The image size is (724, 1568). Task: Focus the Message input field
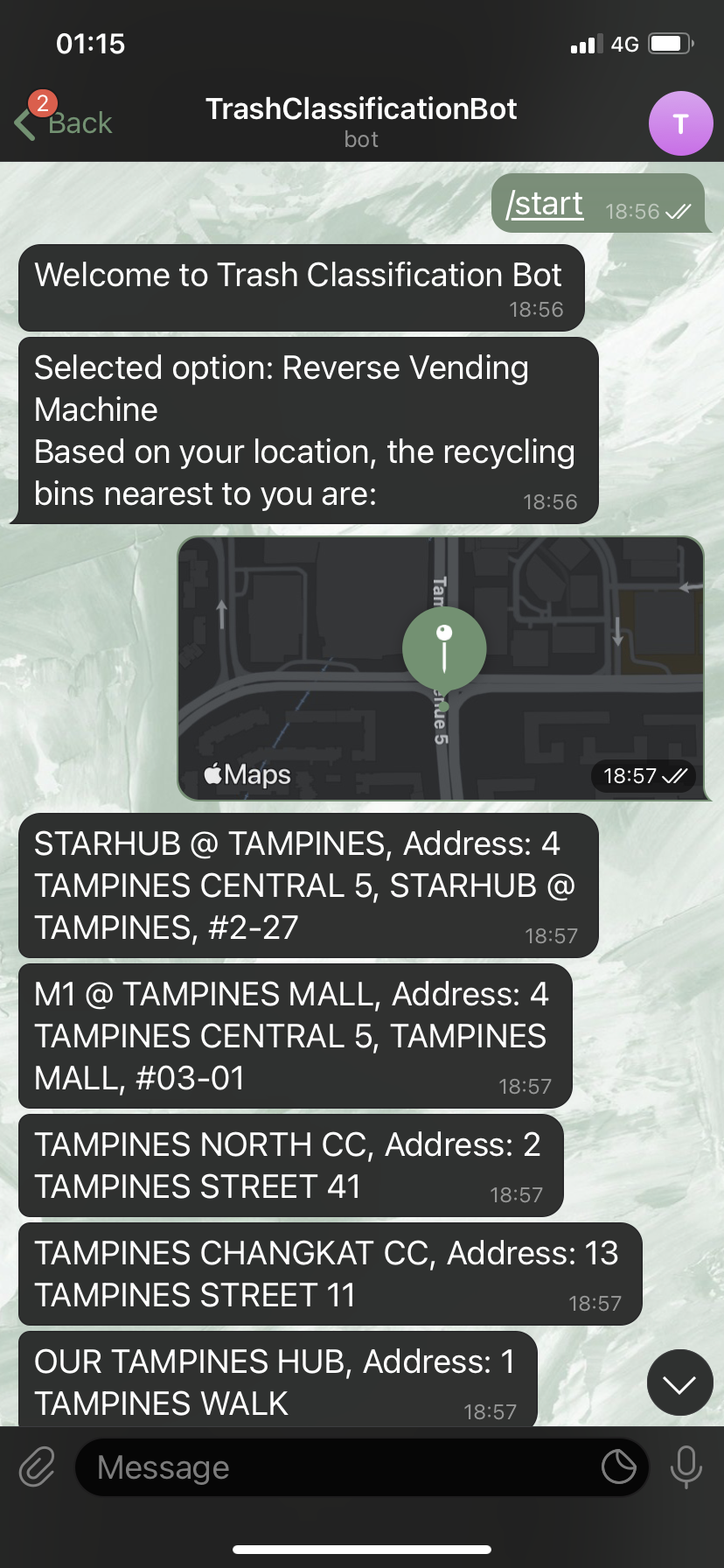(x=341, y=1467)
